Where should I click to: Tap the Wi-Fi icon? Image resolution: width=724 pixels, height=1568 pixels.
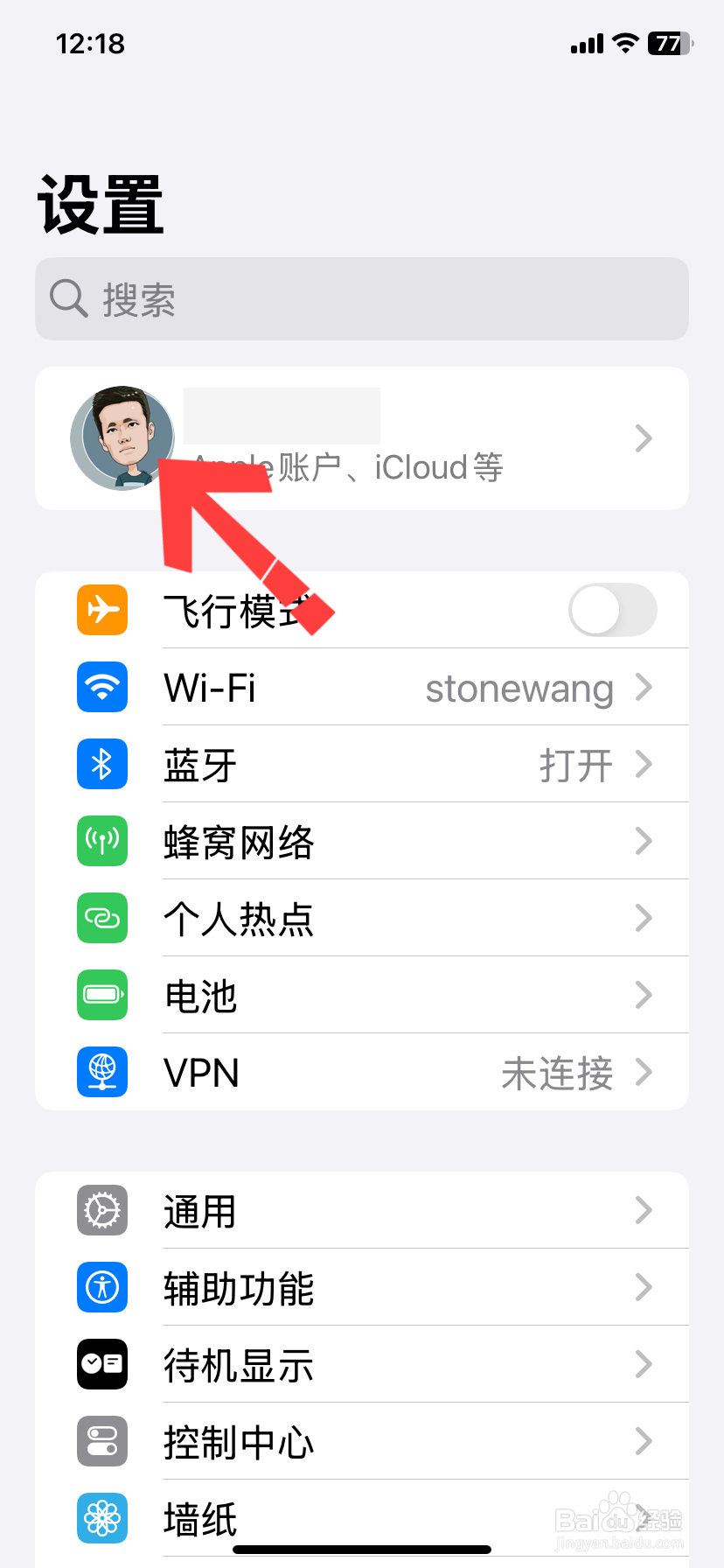point(101,687)
